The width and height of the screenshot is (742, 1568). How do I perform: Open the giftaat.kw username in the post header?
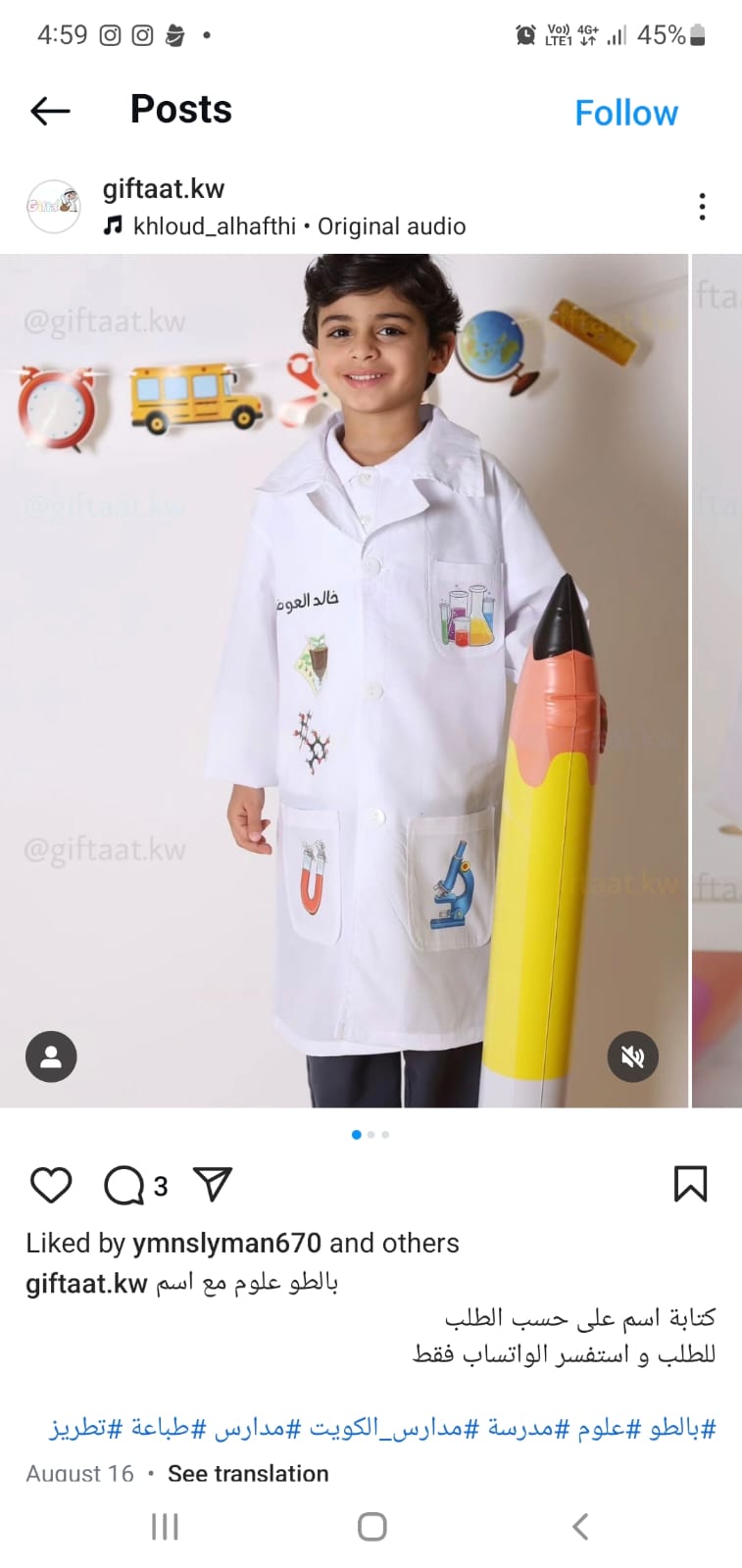click(164, 188)
